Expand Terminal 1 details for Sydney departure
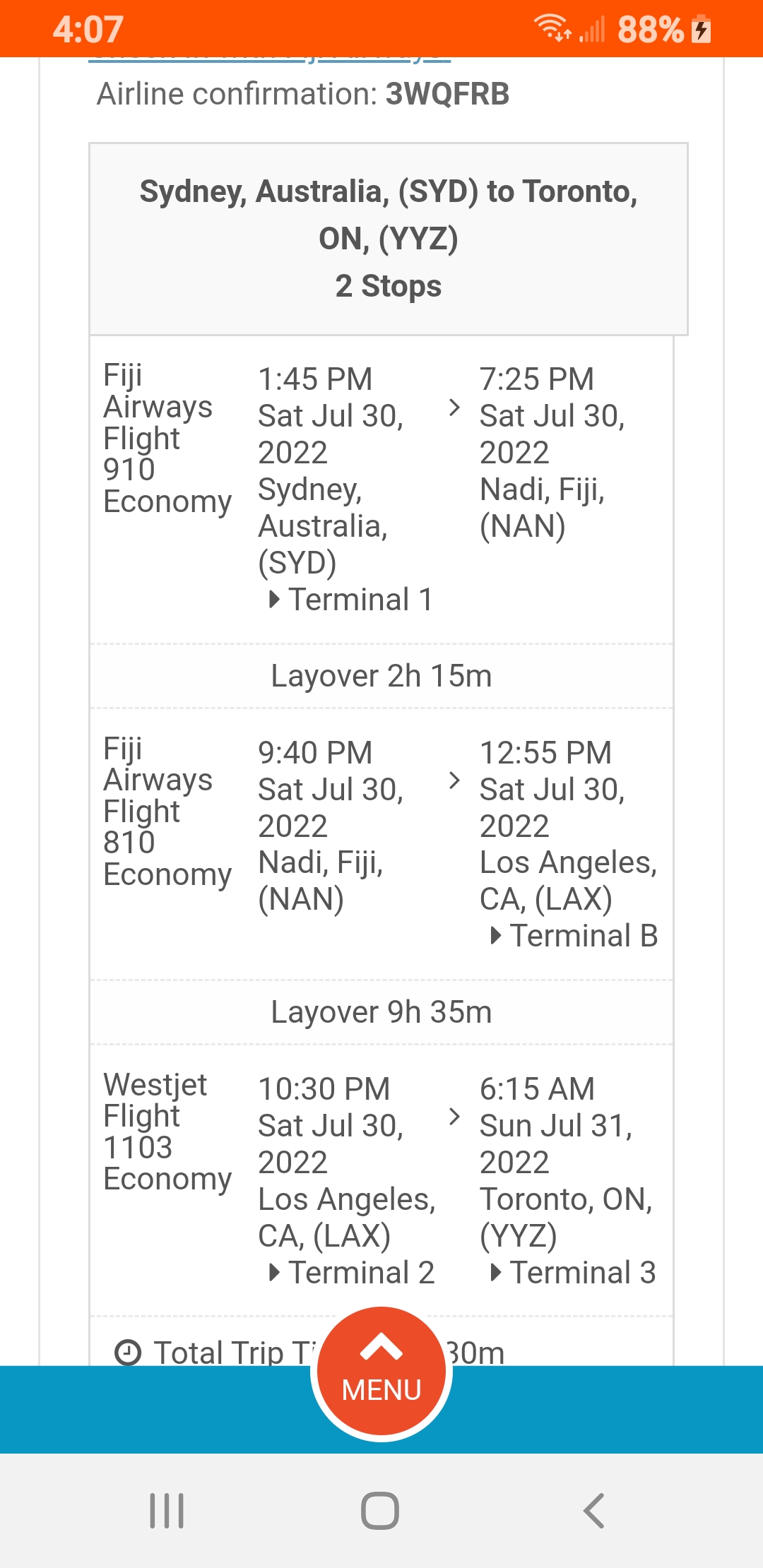 [x=351, y=599]
